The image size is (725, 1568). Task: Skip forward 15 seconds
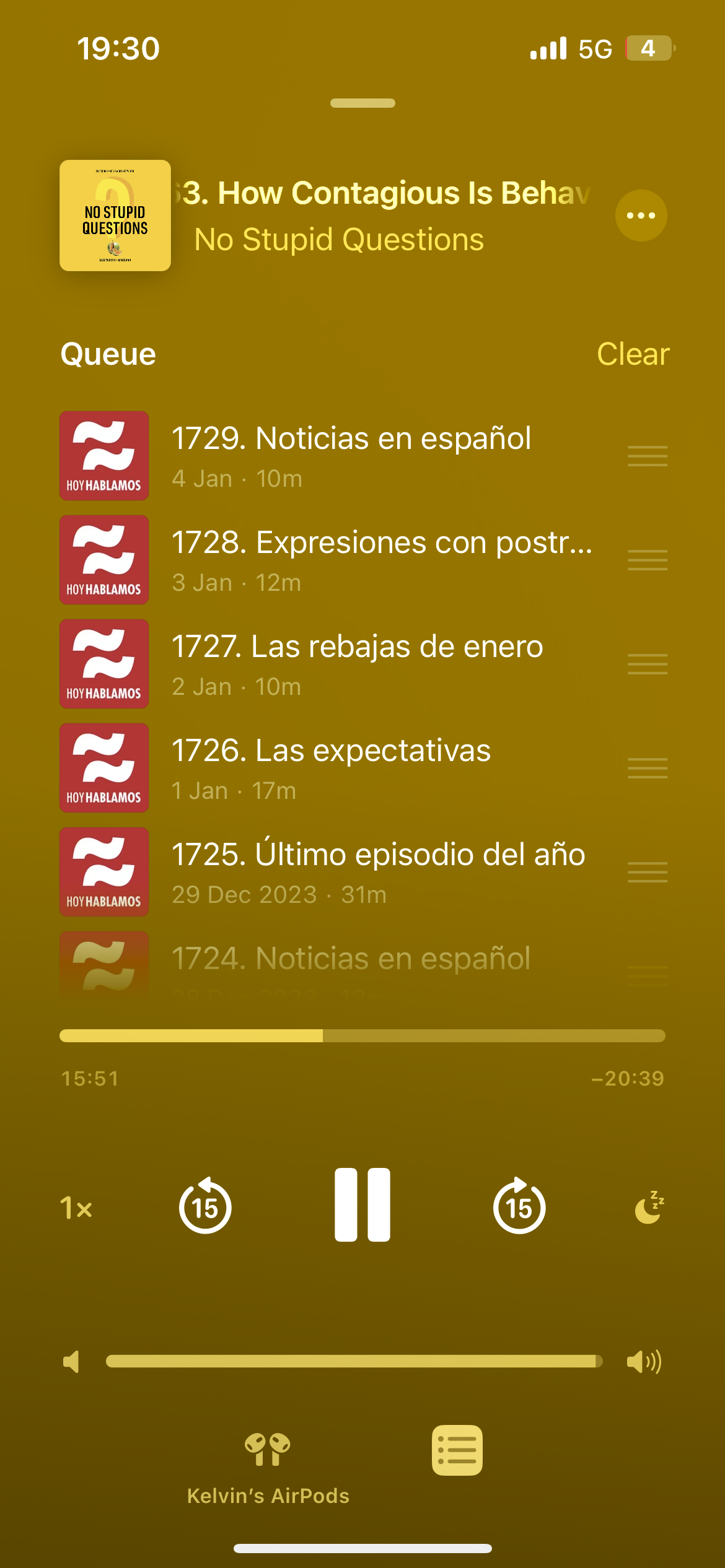(x=519, y=1206)
